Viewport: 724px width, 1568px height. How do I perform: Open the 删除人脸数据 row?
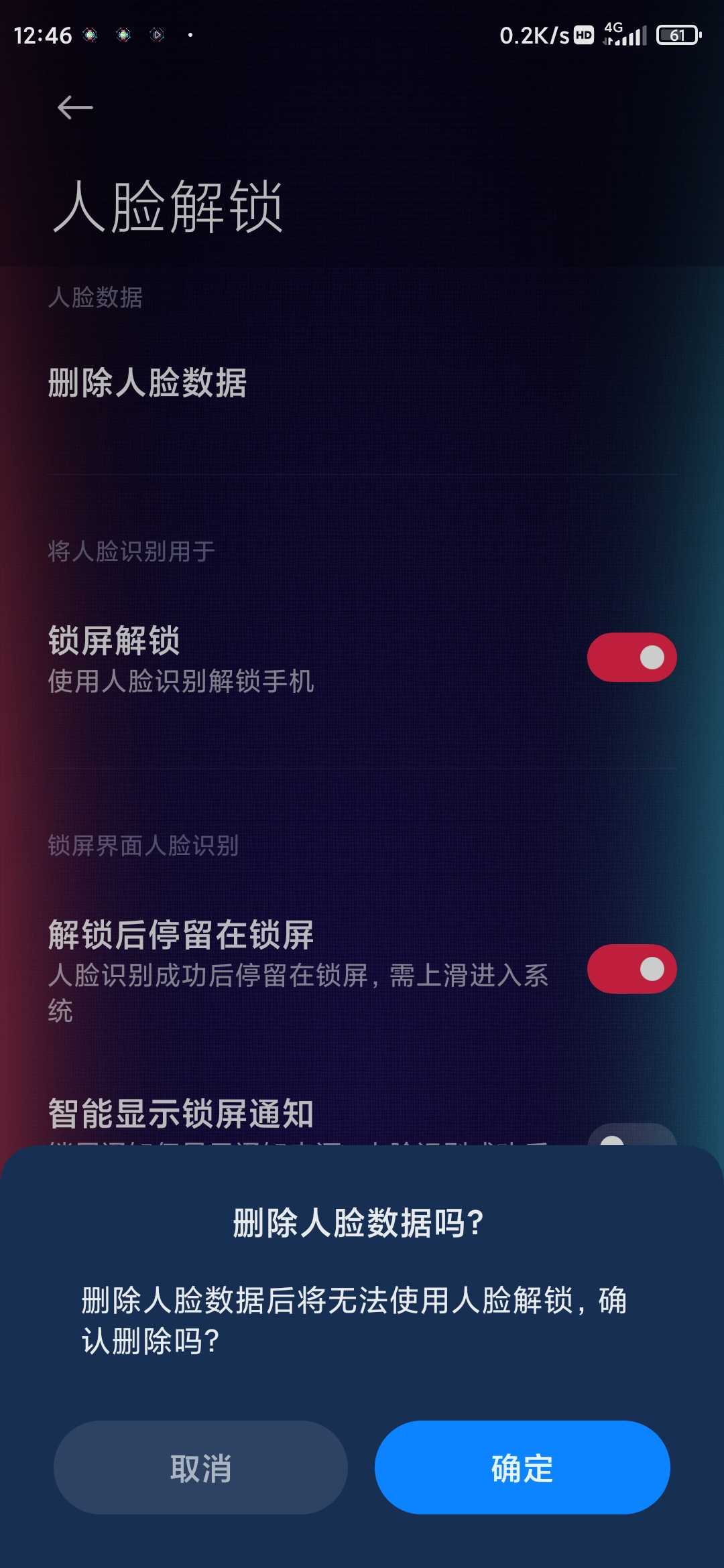pos(362,383)
